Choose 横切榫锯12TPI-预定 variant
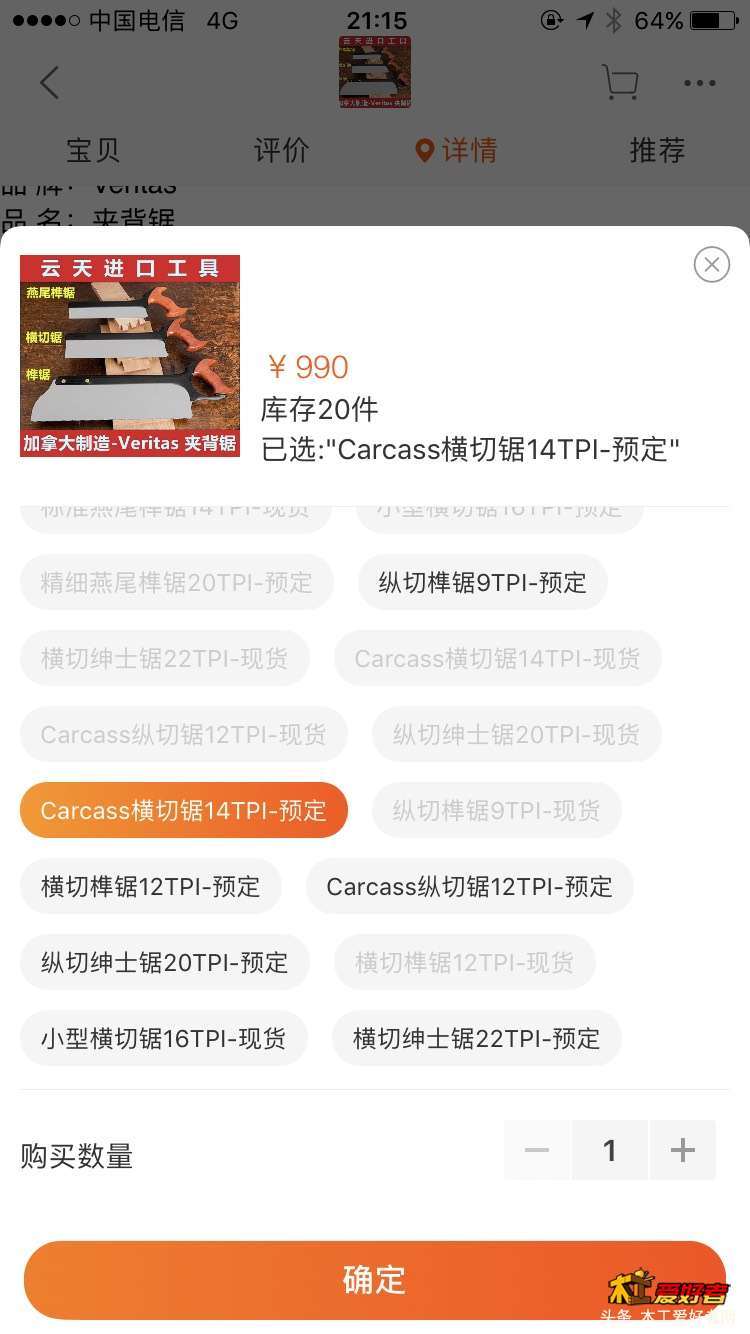750x1334 pixels. [x=150, y=887]
